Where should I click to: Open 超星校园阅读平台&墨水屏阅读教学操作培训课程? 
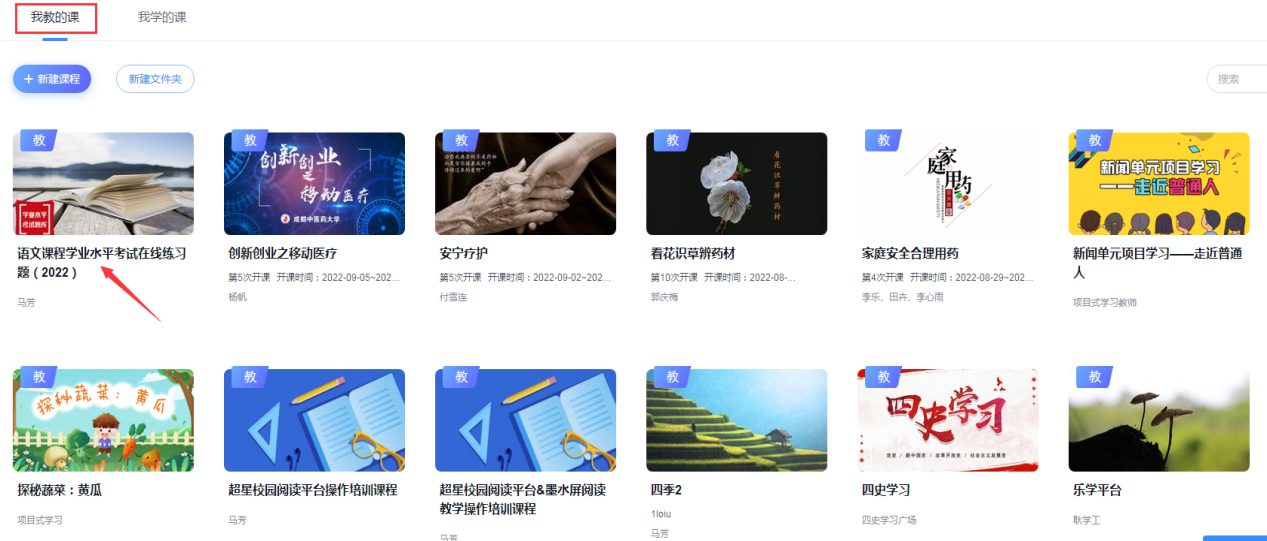tap(525, 420)
